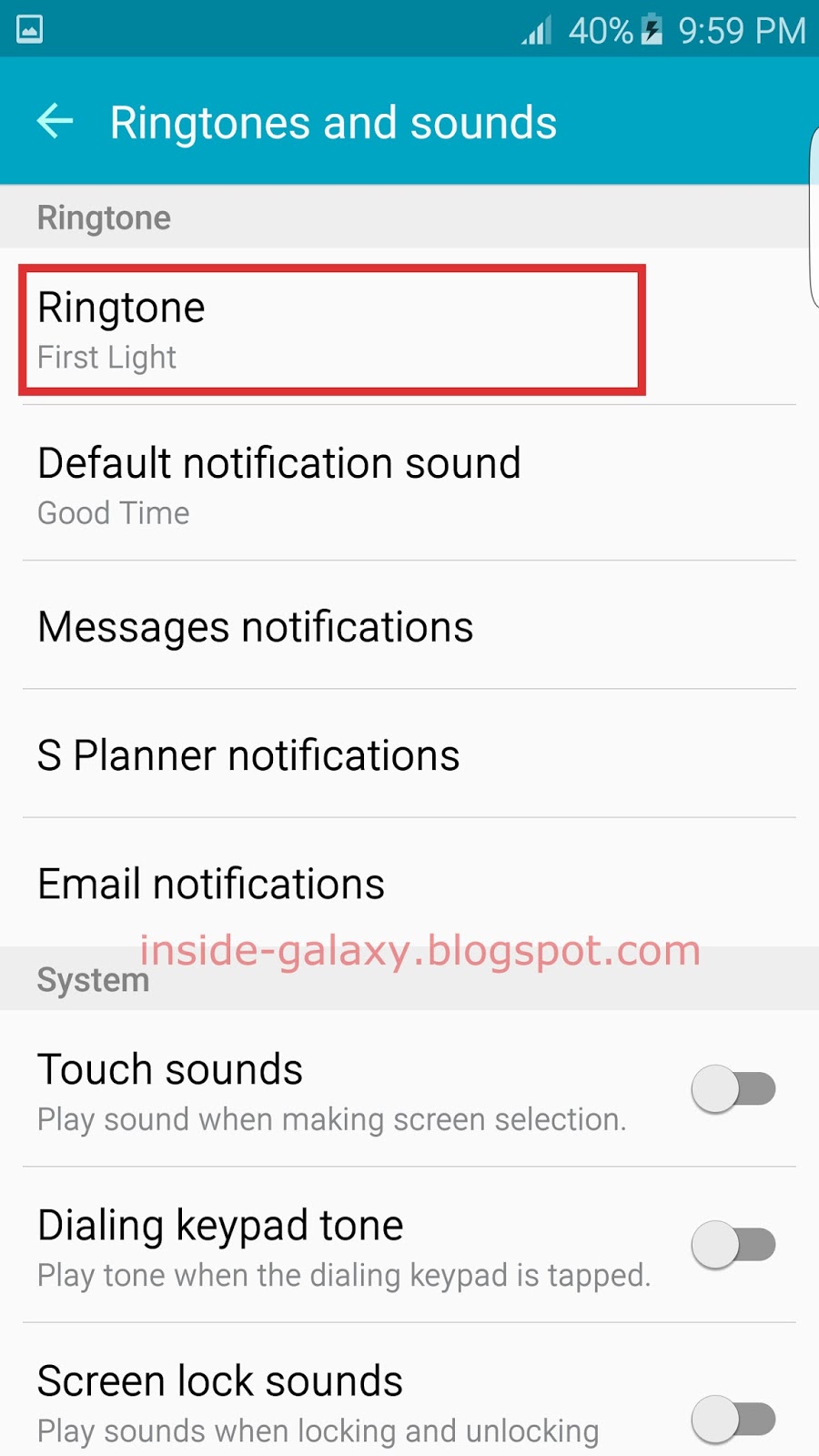Go back using the header arrow
This screenshot has width=819, height=1456.
55,121
